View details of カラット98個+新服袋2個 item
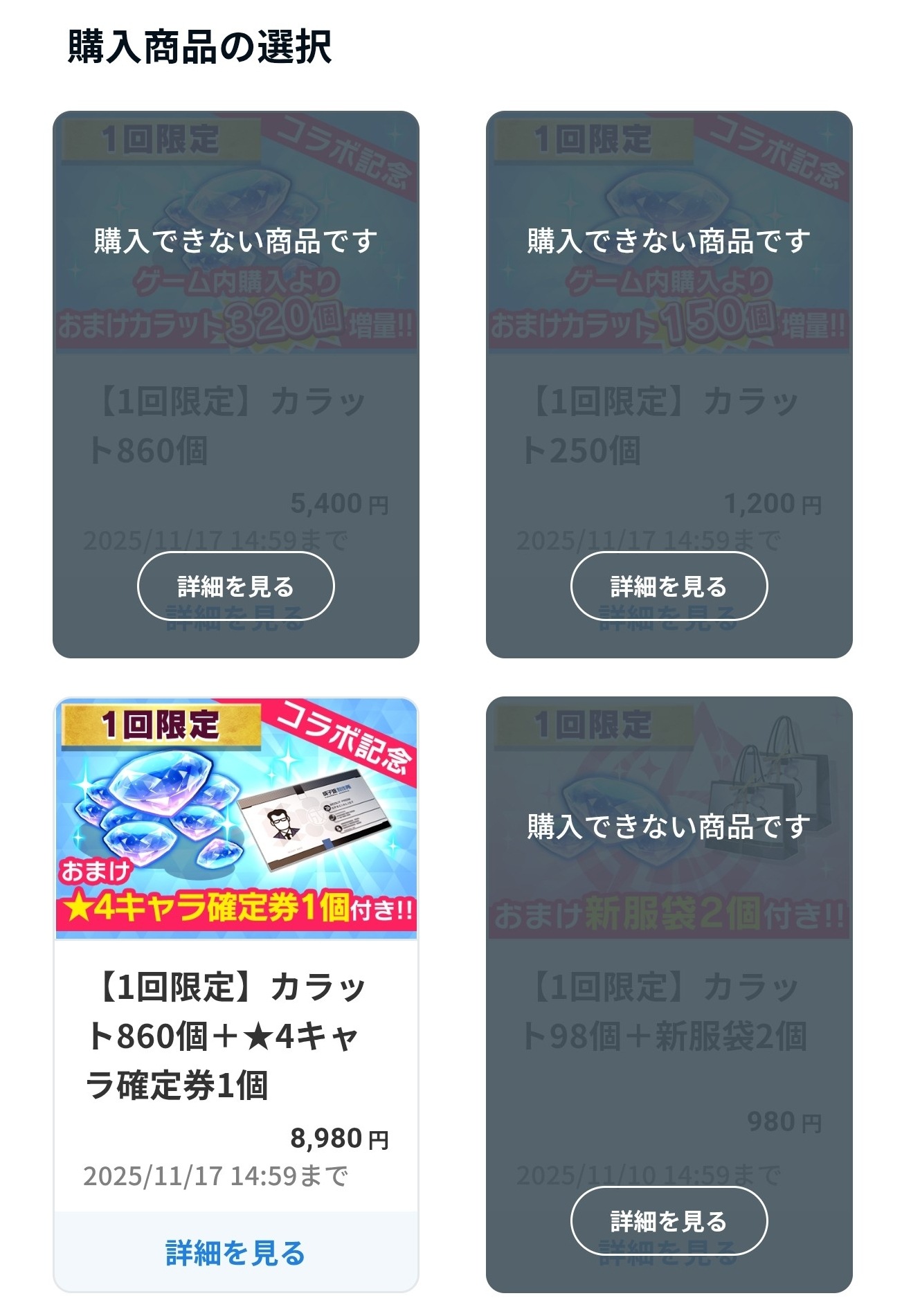This screenshot has width=920, height=1316. [668, 1221]
